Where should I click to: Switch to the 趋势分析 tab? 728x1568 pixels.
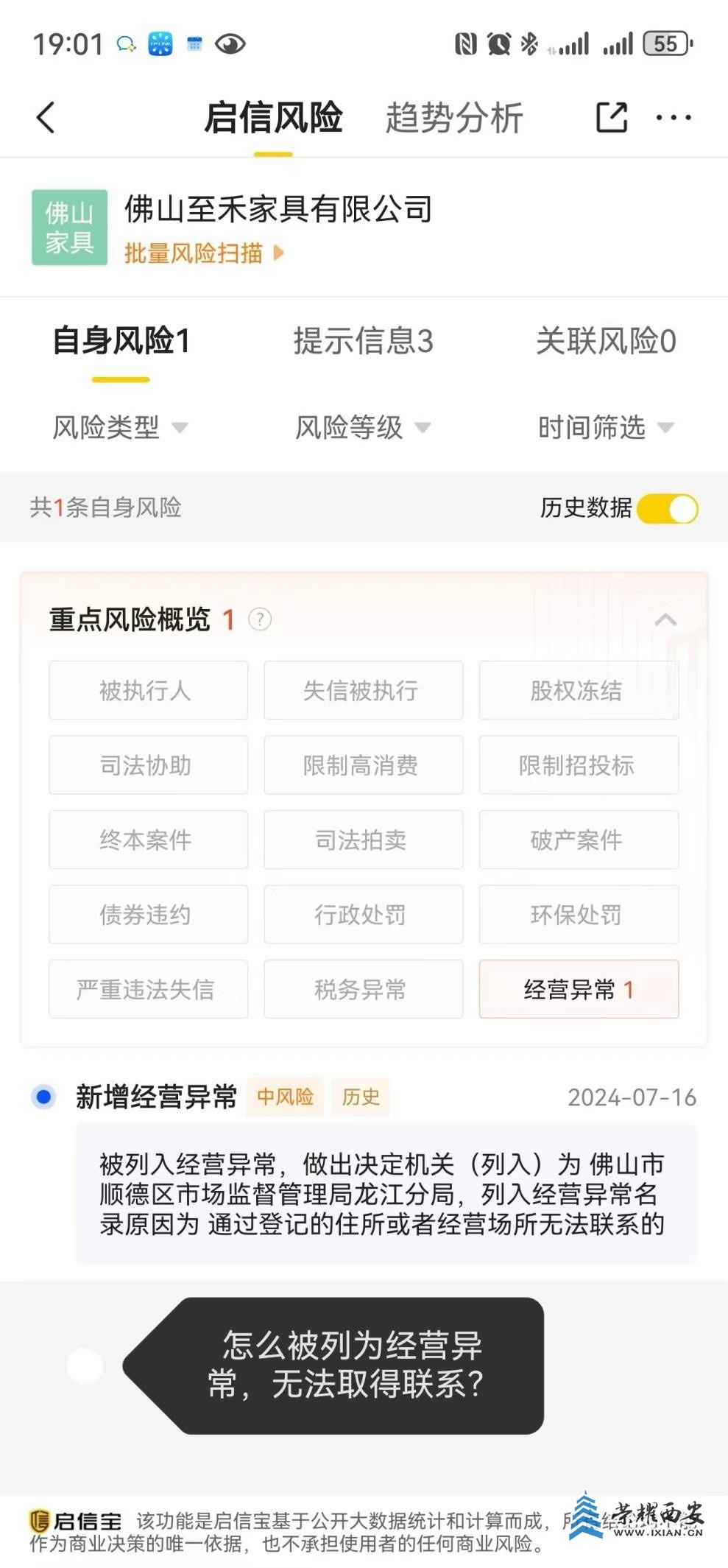point(453,118)
